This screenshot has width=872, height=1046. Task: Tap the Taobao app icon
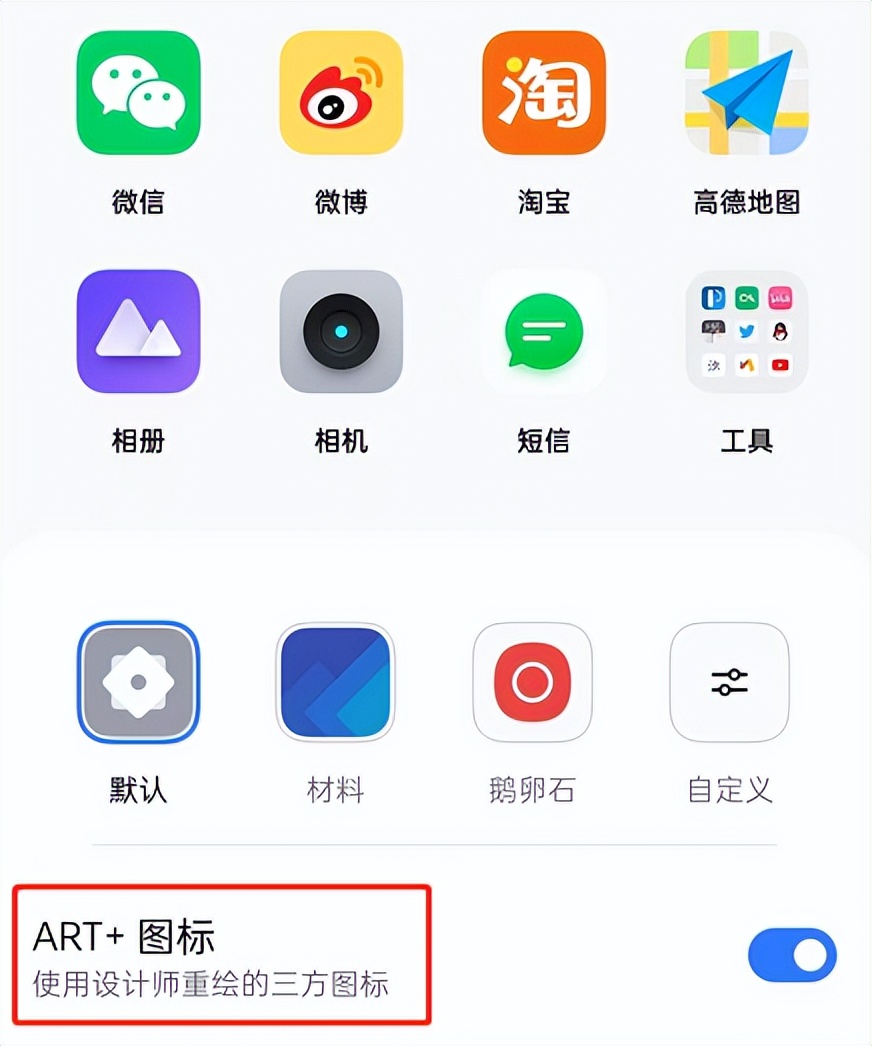543,93
